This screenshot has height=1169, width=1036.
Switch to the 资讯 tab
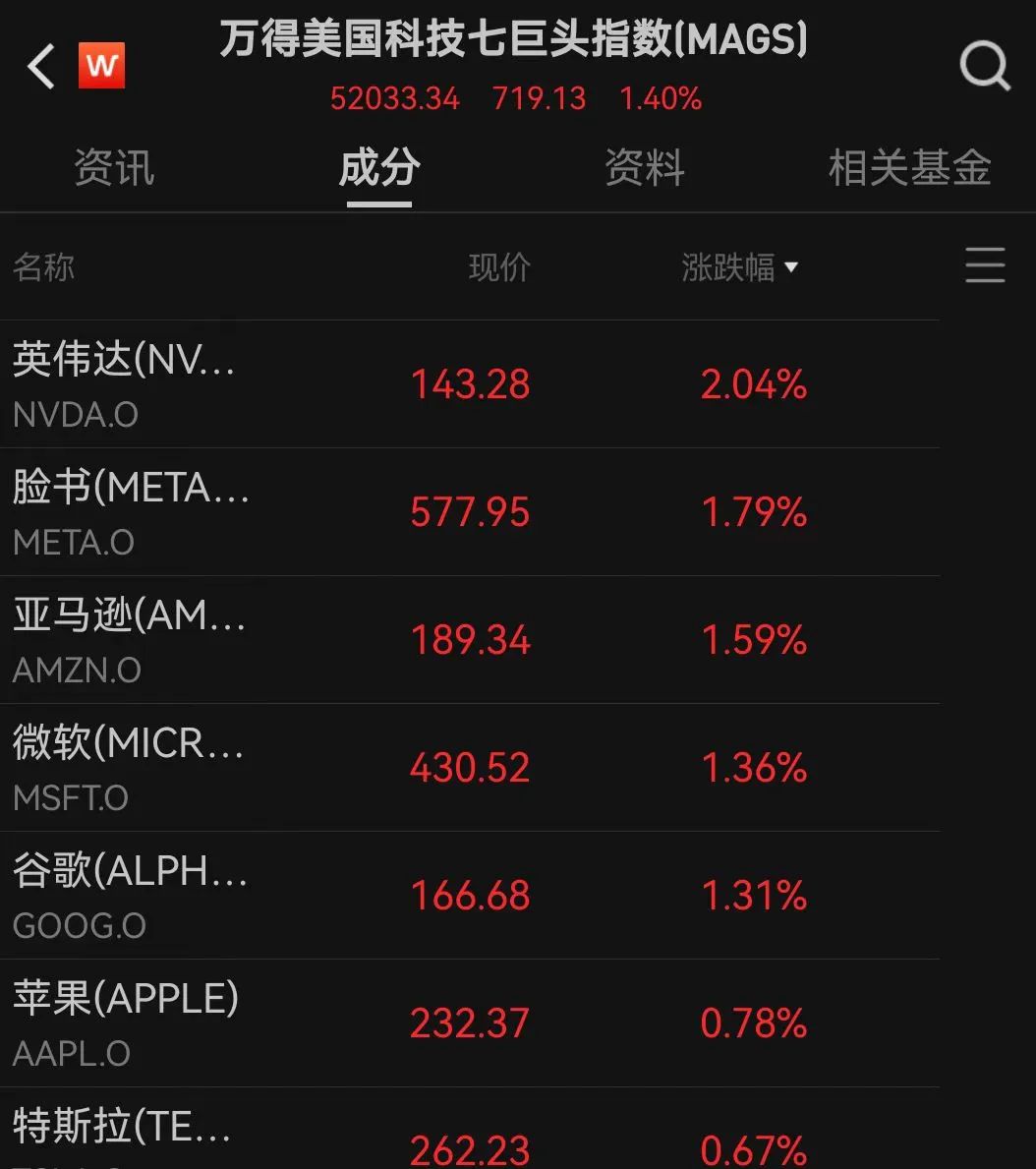click(x=114, y=168)
